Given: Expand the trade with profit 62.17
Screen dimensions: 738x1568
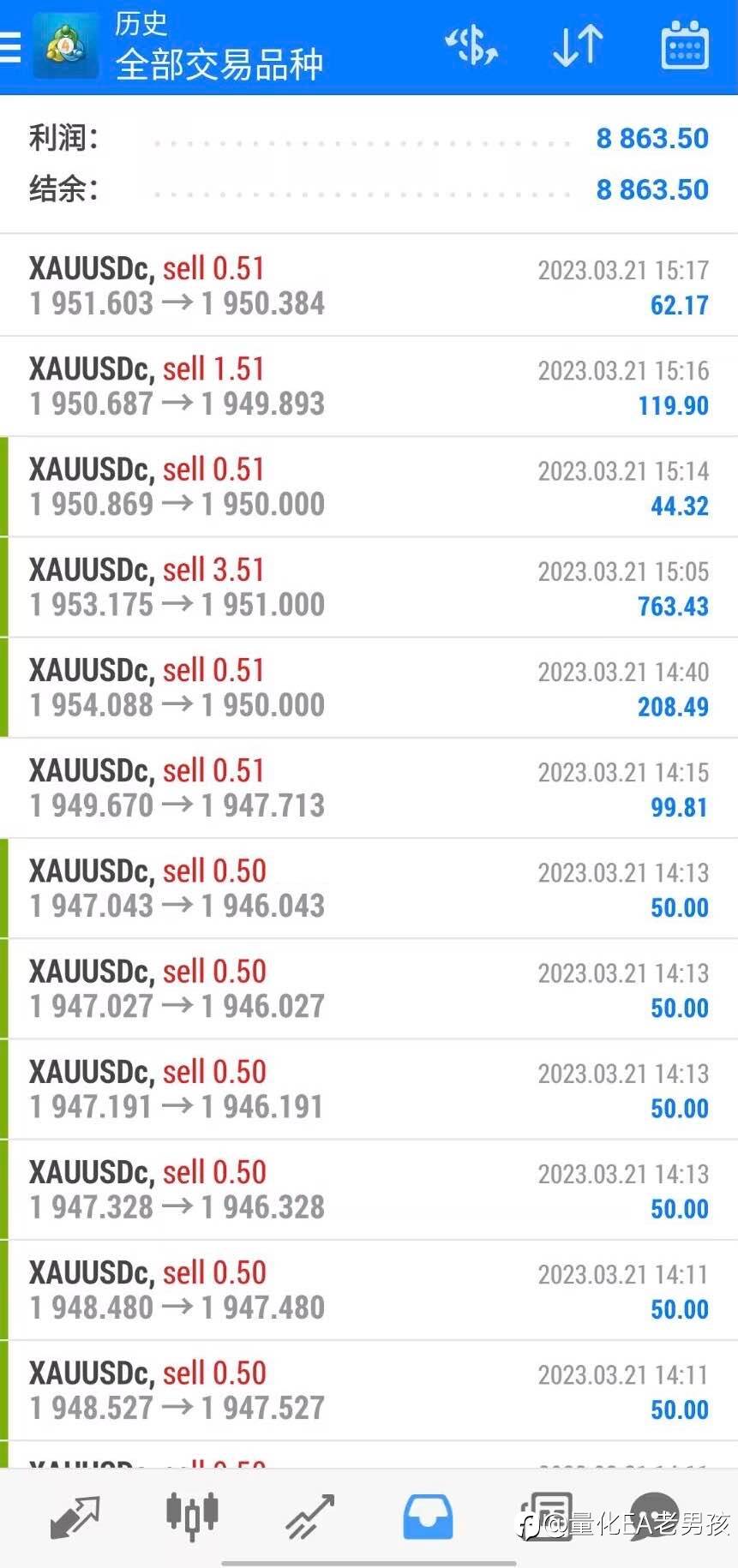Looking at the screenshot, I should click(x=369, y=286).
